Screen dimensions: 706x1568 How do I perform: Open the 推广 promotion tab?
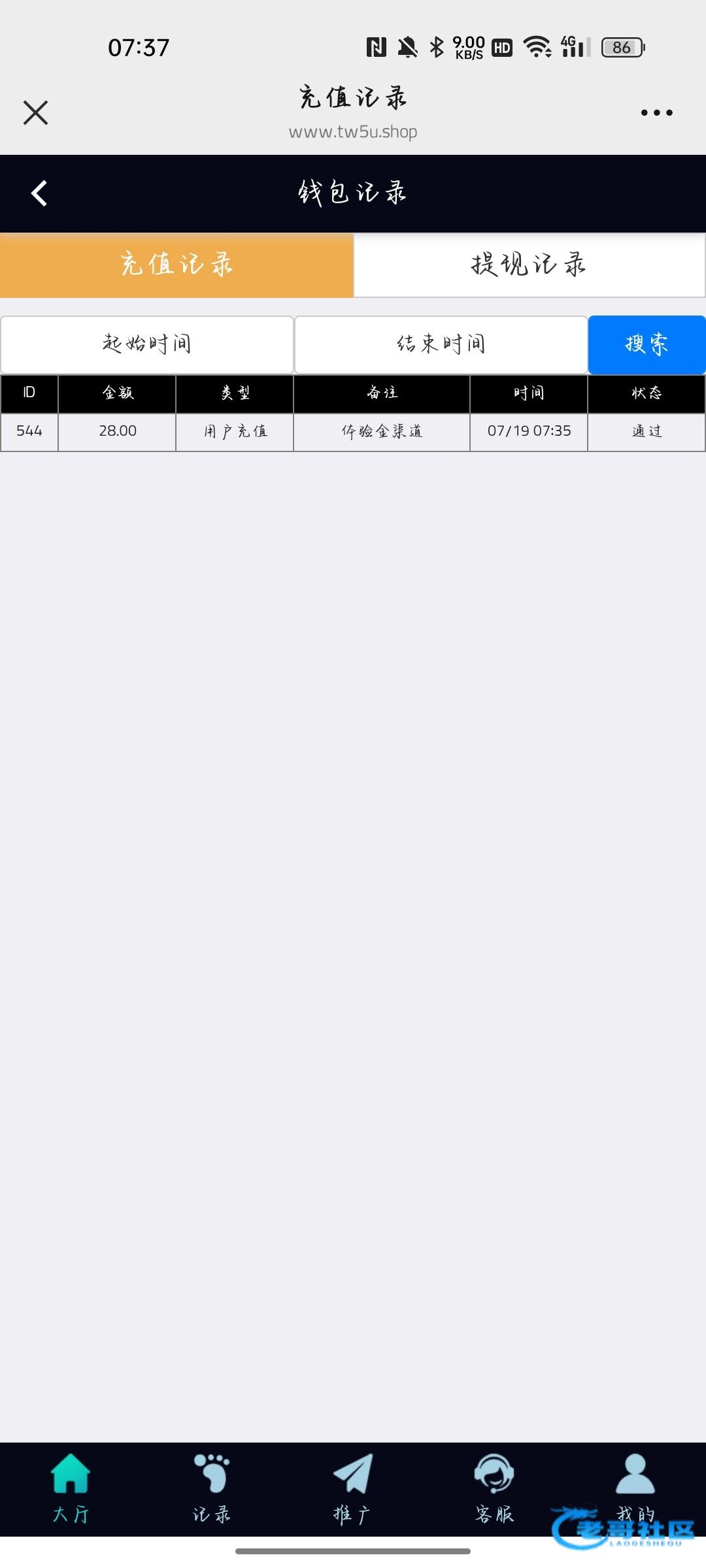click(353, 1489)
